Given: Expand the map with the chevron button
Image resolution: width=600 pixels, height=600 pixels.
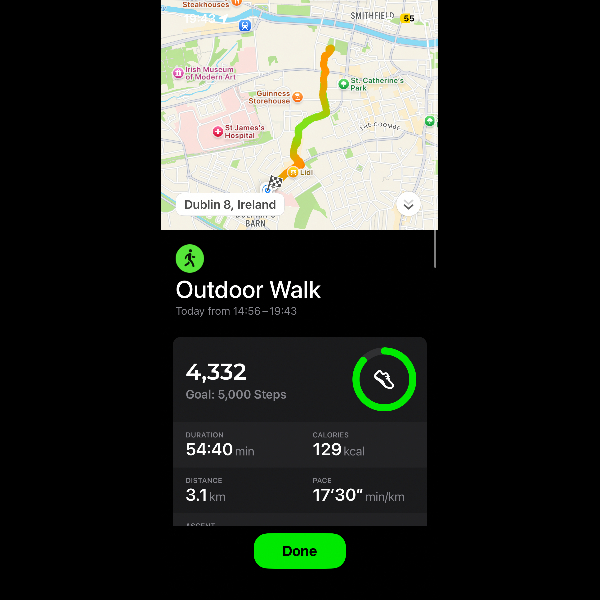Looking at the screenshot, I should point(408,205).
